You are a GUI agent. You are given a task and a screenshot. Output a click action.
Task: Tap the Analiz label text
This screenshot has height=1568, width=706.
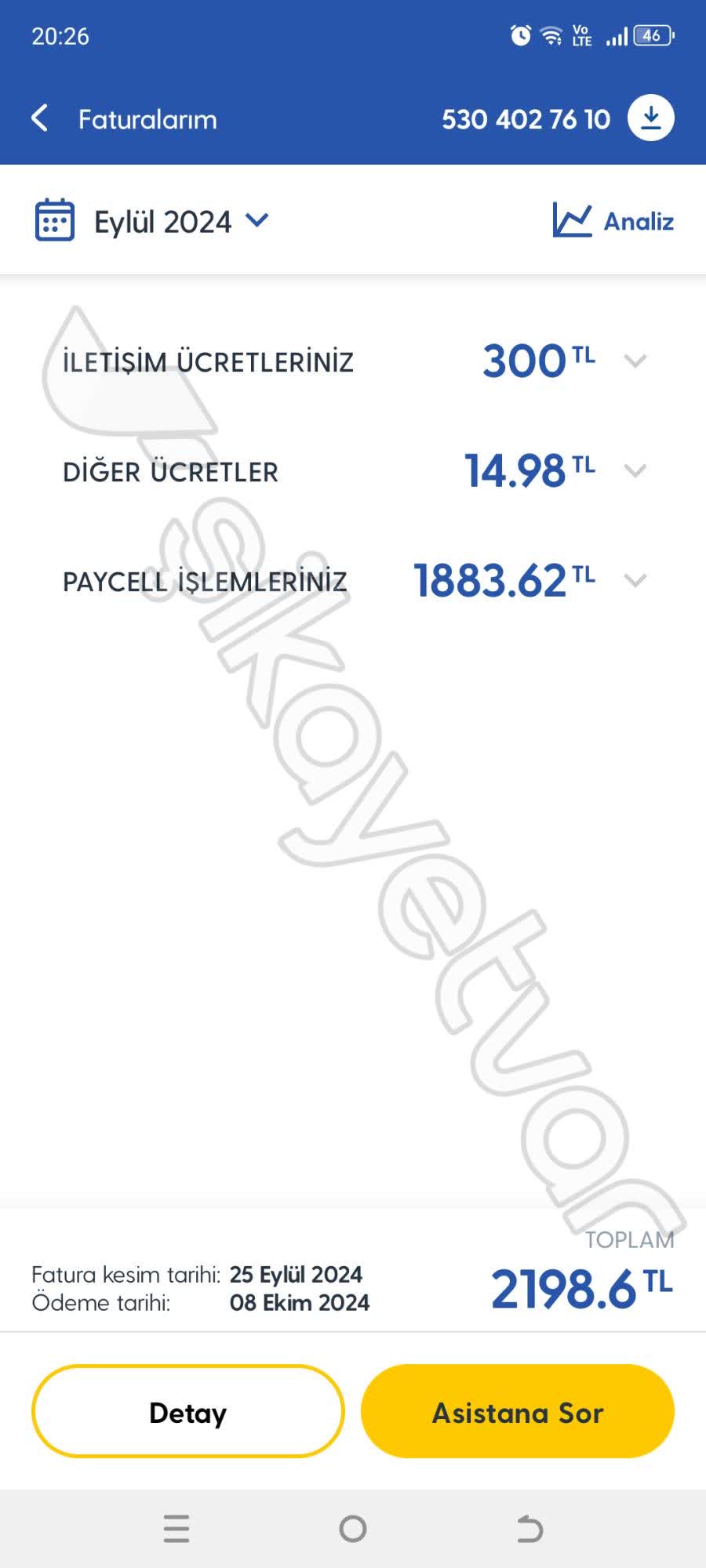tap(638, 221)
